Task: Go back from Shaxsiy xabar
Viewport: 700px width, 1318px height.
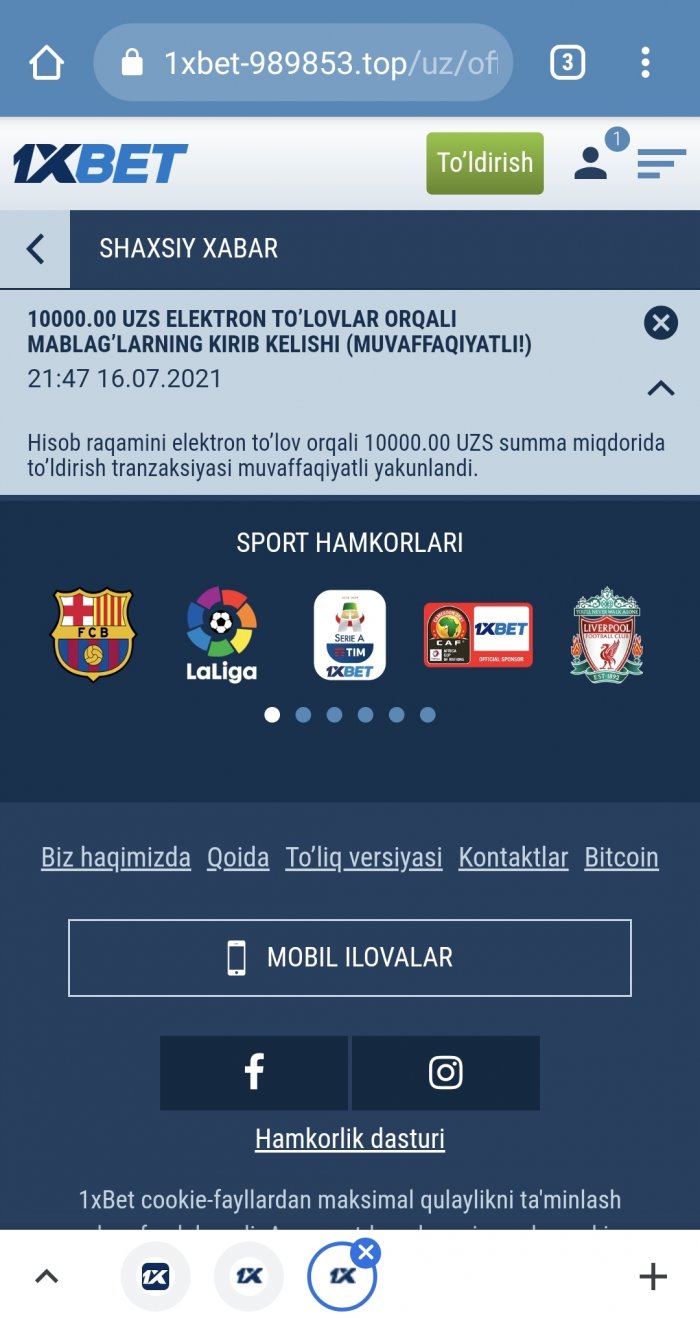Action: [35, 249]
